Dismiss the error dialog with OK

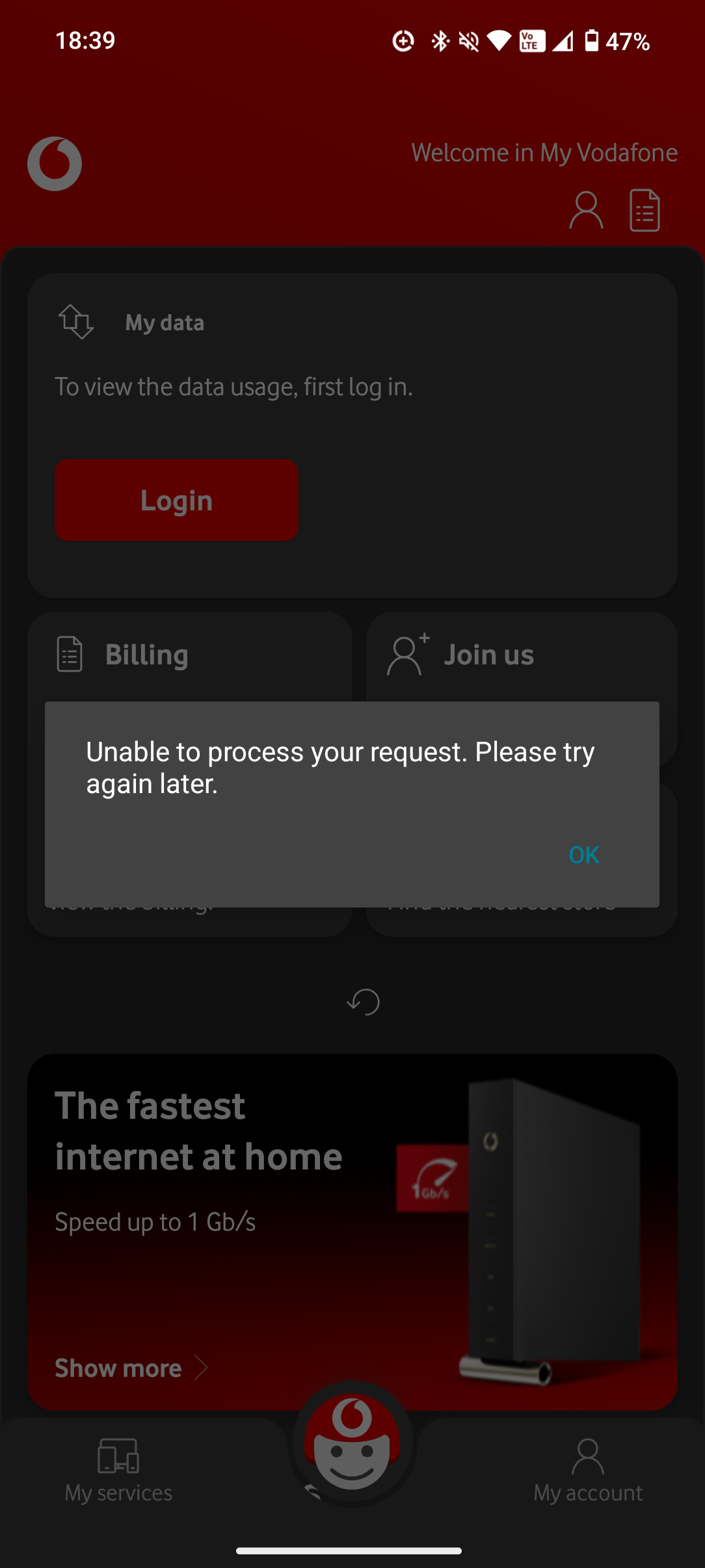click(583, 855)
